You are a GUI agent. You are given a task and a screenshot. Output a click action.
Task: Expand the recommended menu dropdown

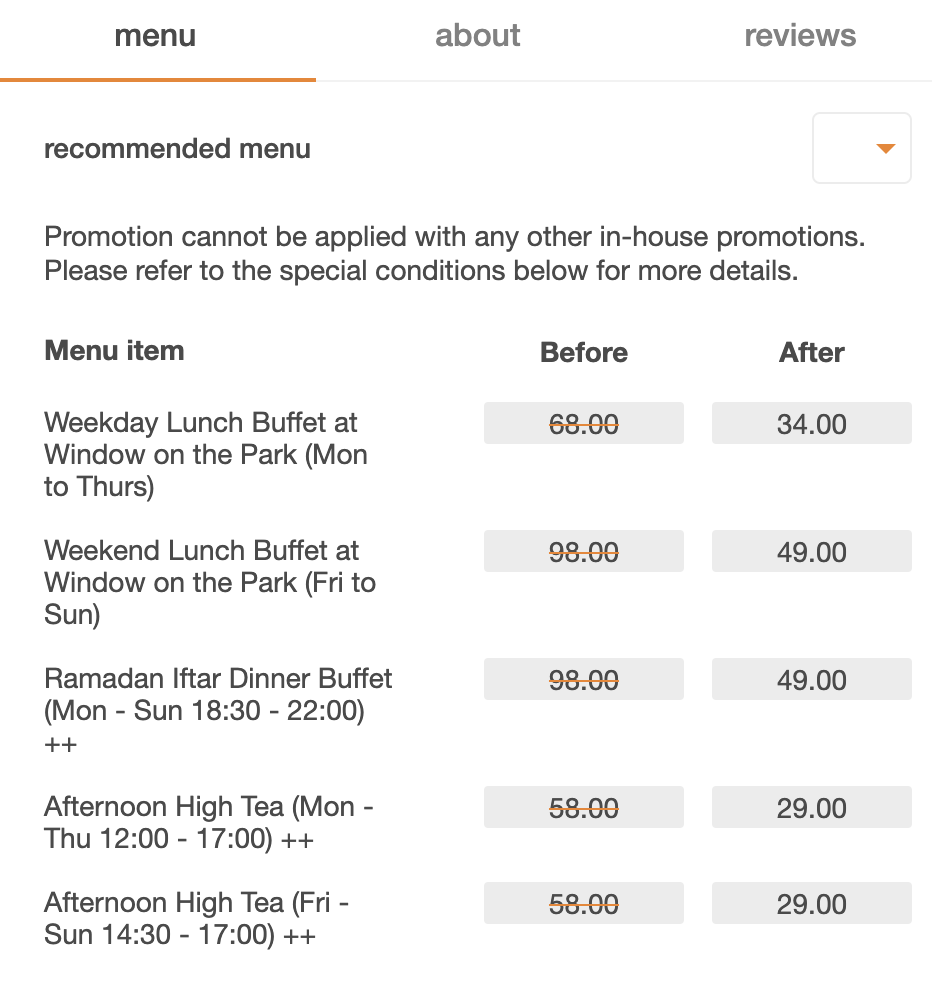click(x=862, y=149)
